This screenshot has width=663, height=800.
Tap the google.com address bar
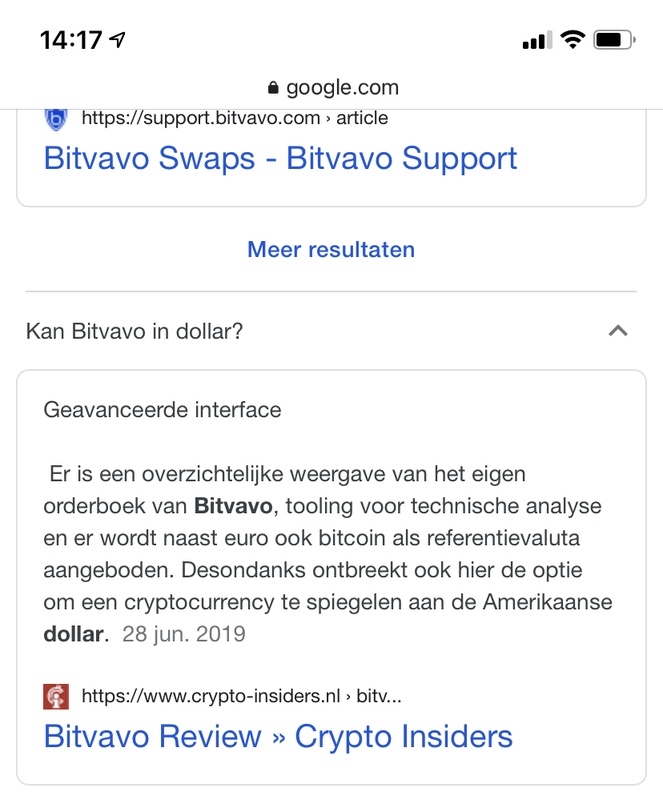coord(331,88)
